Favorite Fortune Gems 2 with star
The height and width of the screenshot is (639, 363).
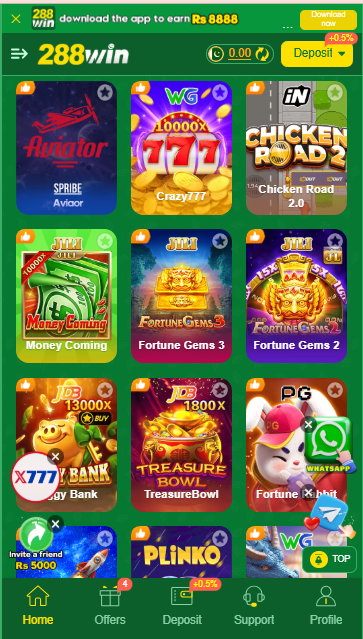tap(335, 241)
